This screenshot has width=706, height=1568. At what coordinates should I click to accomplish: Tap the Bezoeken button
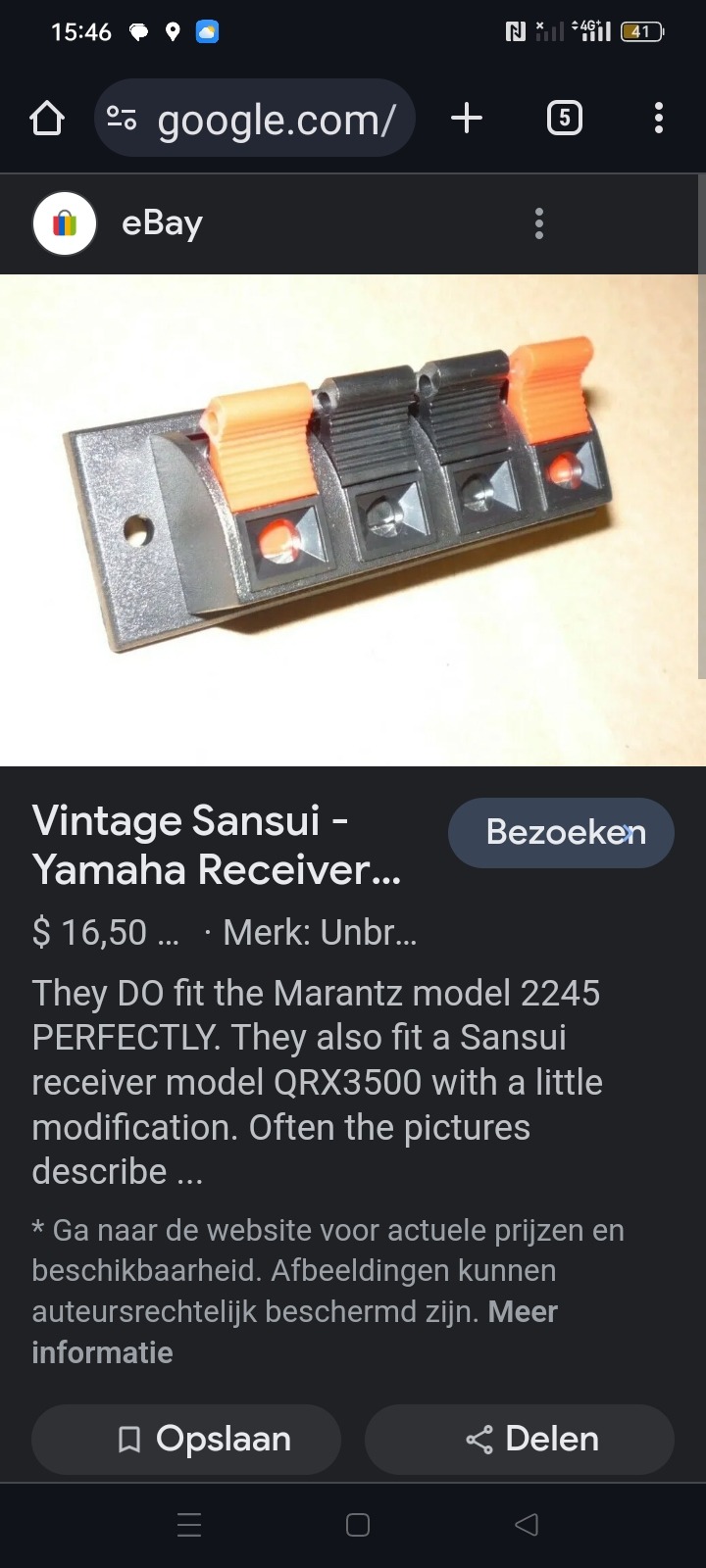coord(561,833)
